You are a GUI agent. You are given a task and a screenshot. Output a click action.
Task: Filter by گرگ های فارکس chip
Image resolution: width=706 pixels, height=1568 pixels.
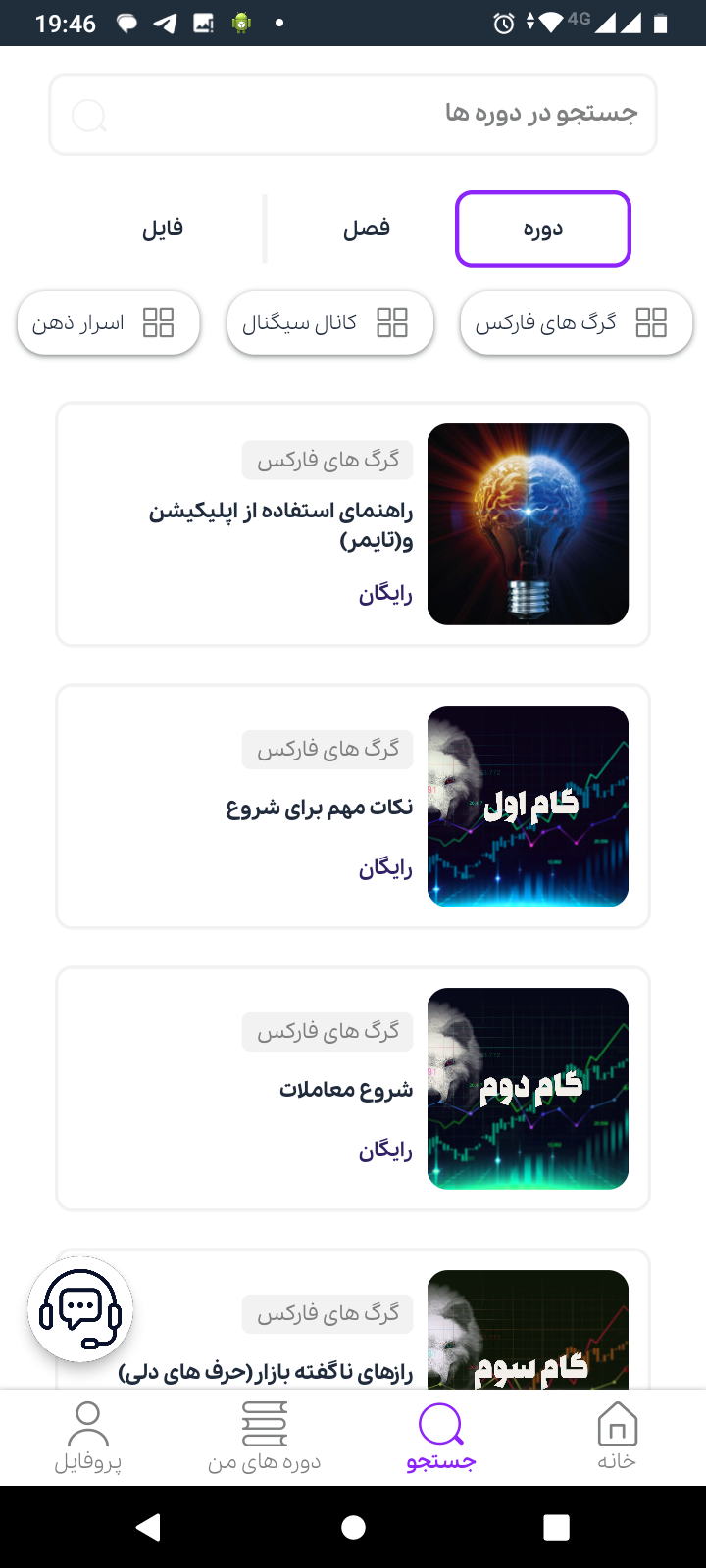pos(577,322)
